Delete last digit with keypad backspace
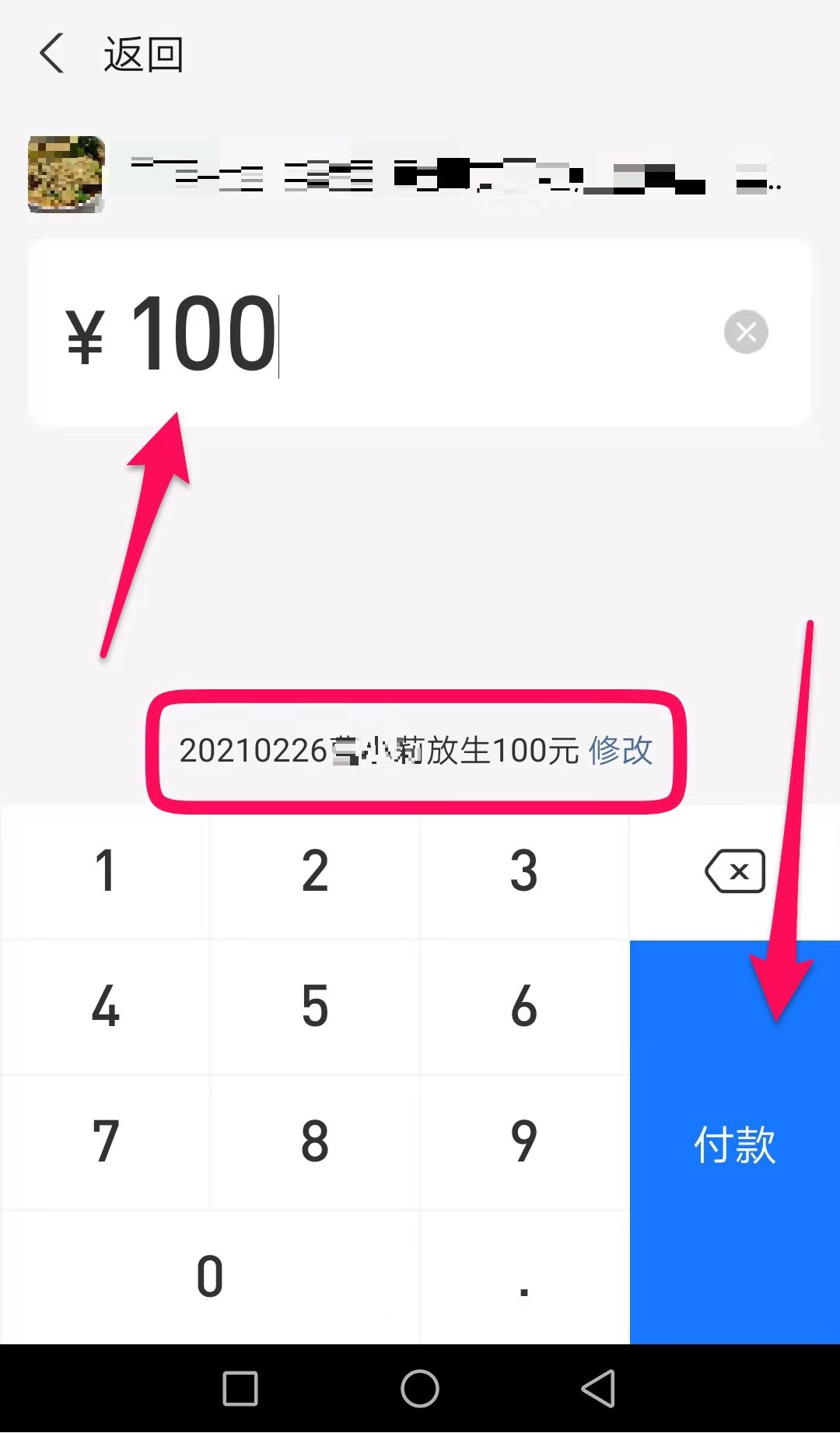The image size is (840, 1433). 735,871
